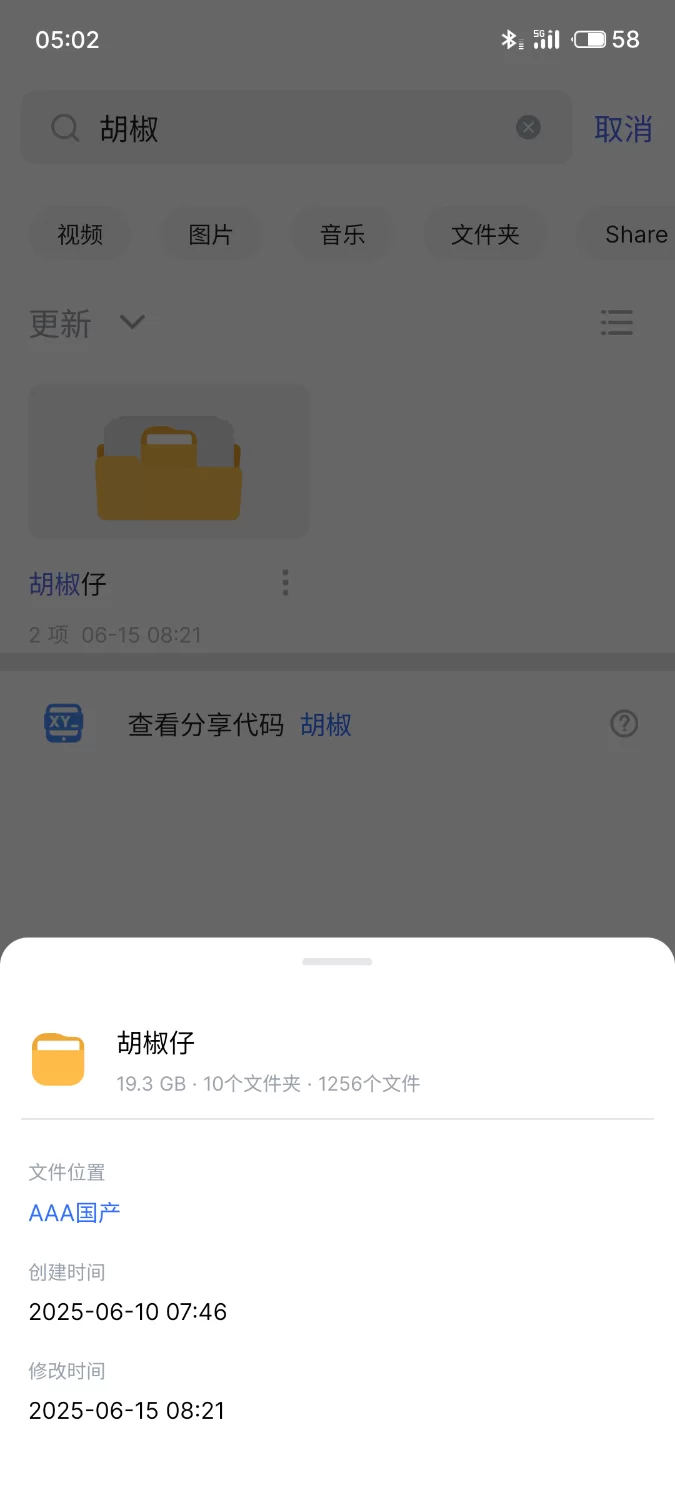Open the 胡椒仔 folder thumbnail
This screenshot has width=675, height=1500.
coord(169,462)
